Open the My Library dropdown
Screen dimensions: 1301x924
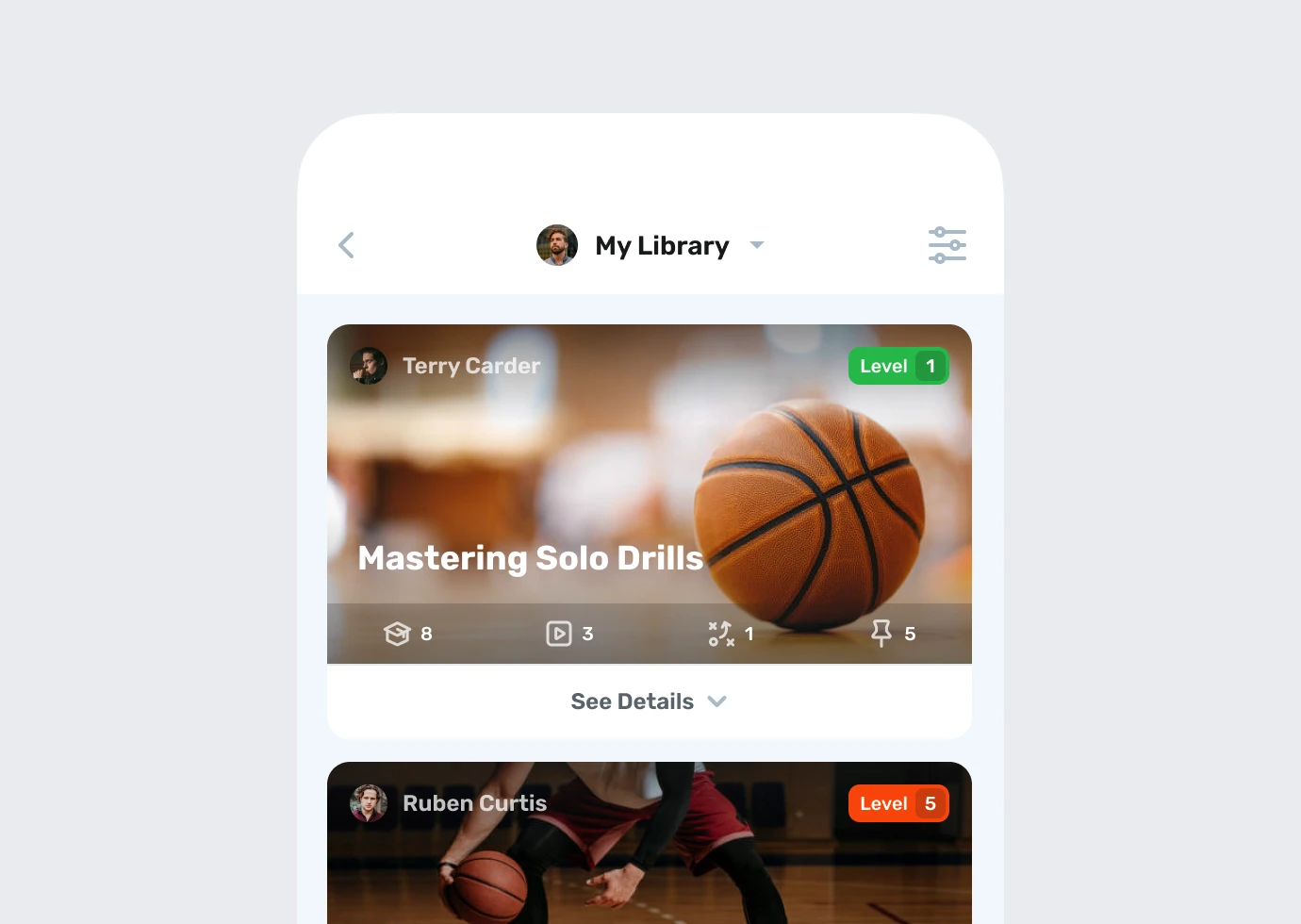[x=756, y=245]
